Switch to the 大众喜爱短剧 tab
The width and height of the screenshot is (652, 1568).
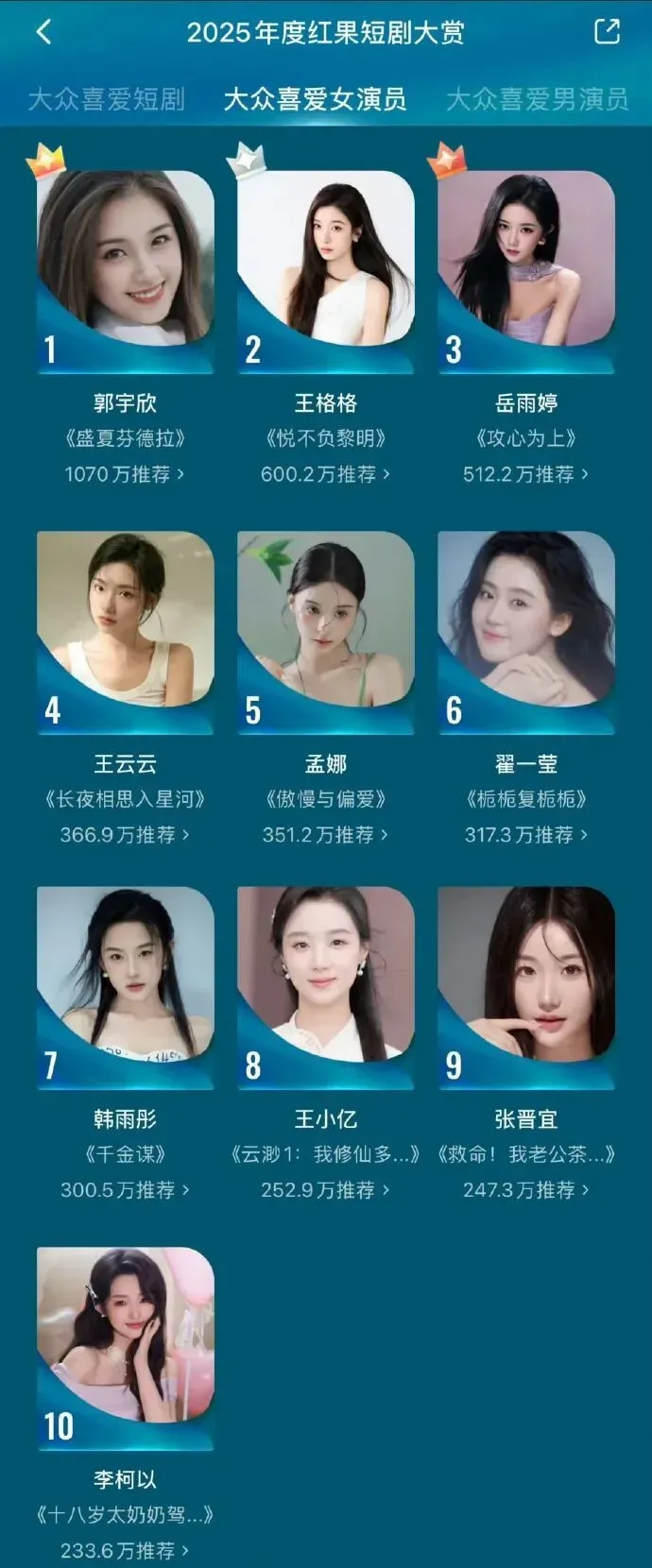(106, 99)
